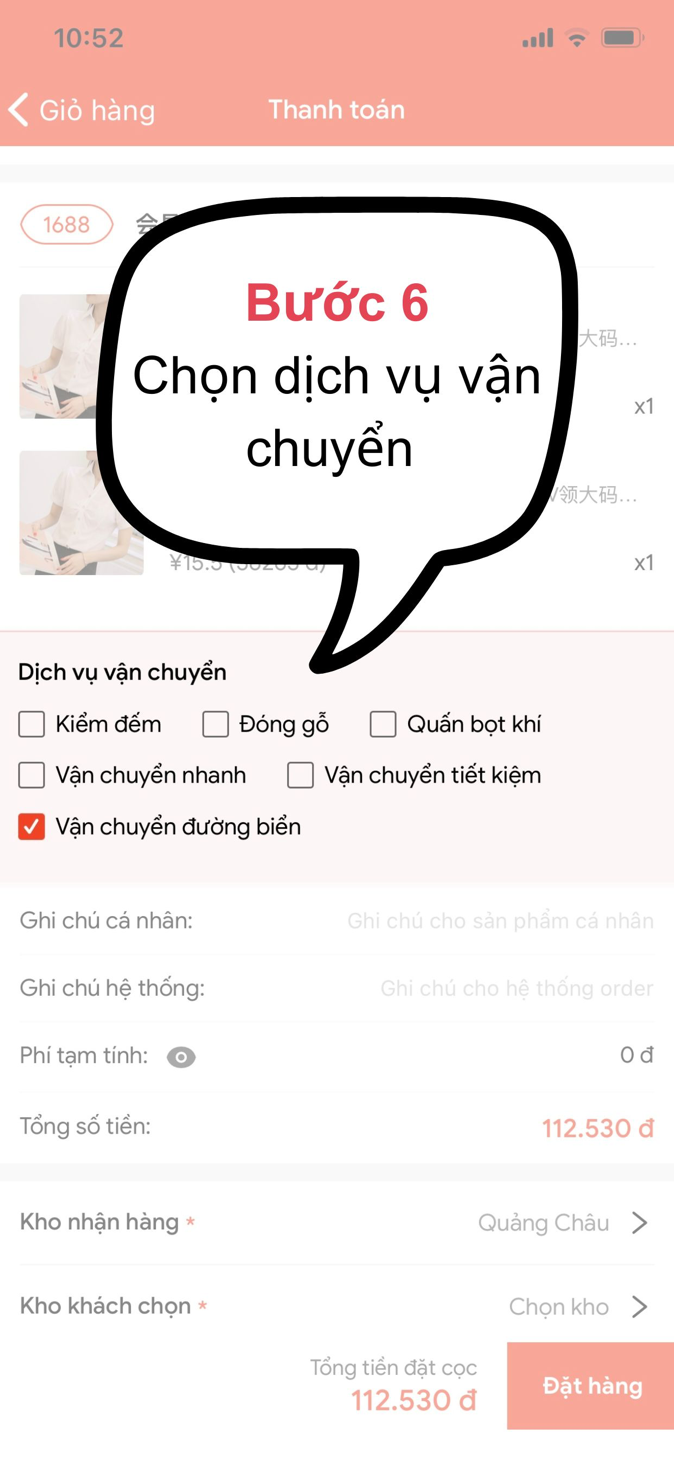Choose Vận chuyển nhanh shipping
This screenshot has height=1458, width=674.
tap(32, 775)
